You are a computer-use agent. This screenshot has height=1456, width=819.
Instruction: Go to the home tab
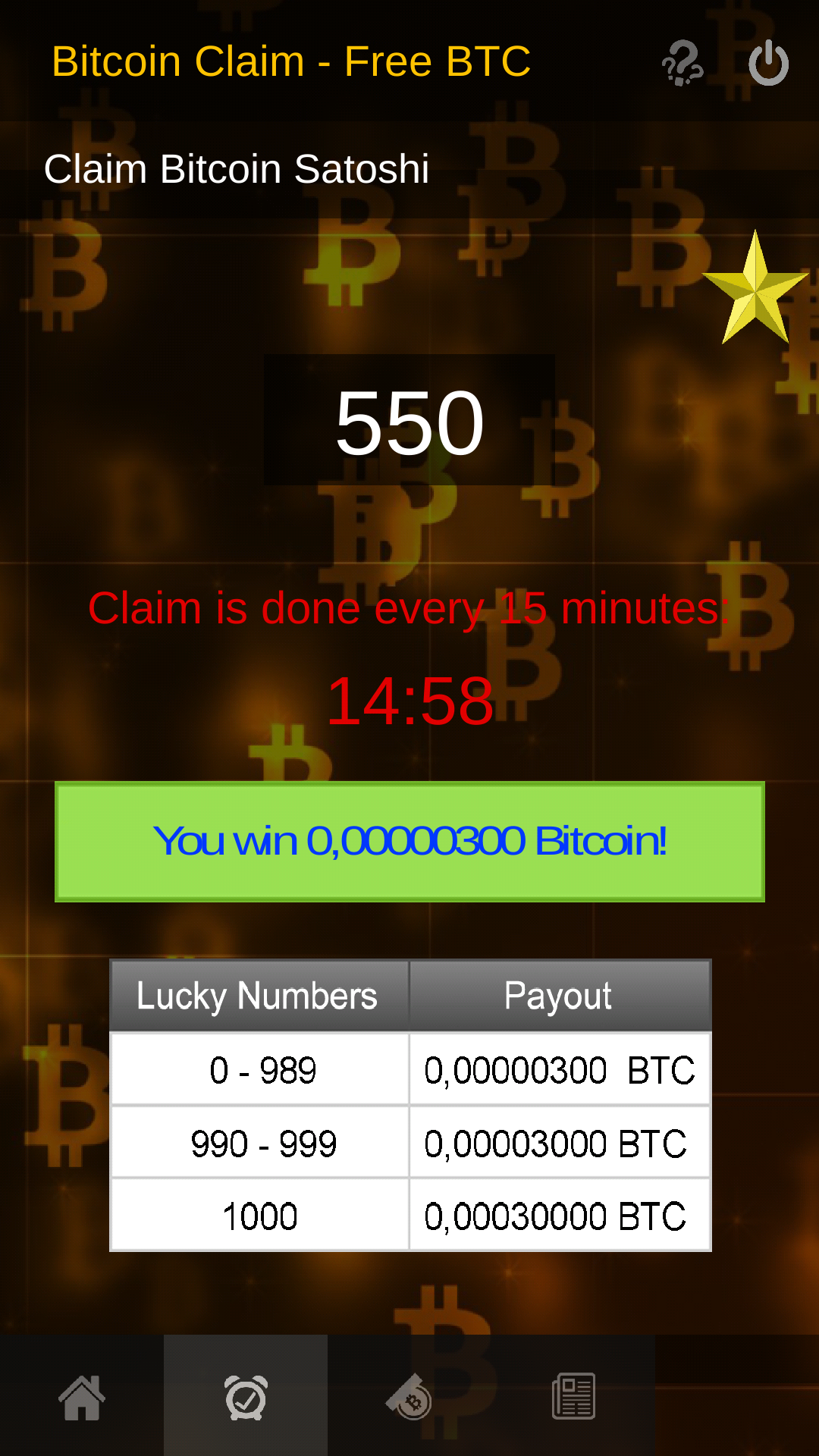(x=82, y=1396)
